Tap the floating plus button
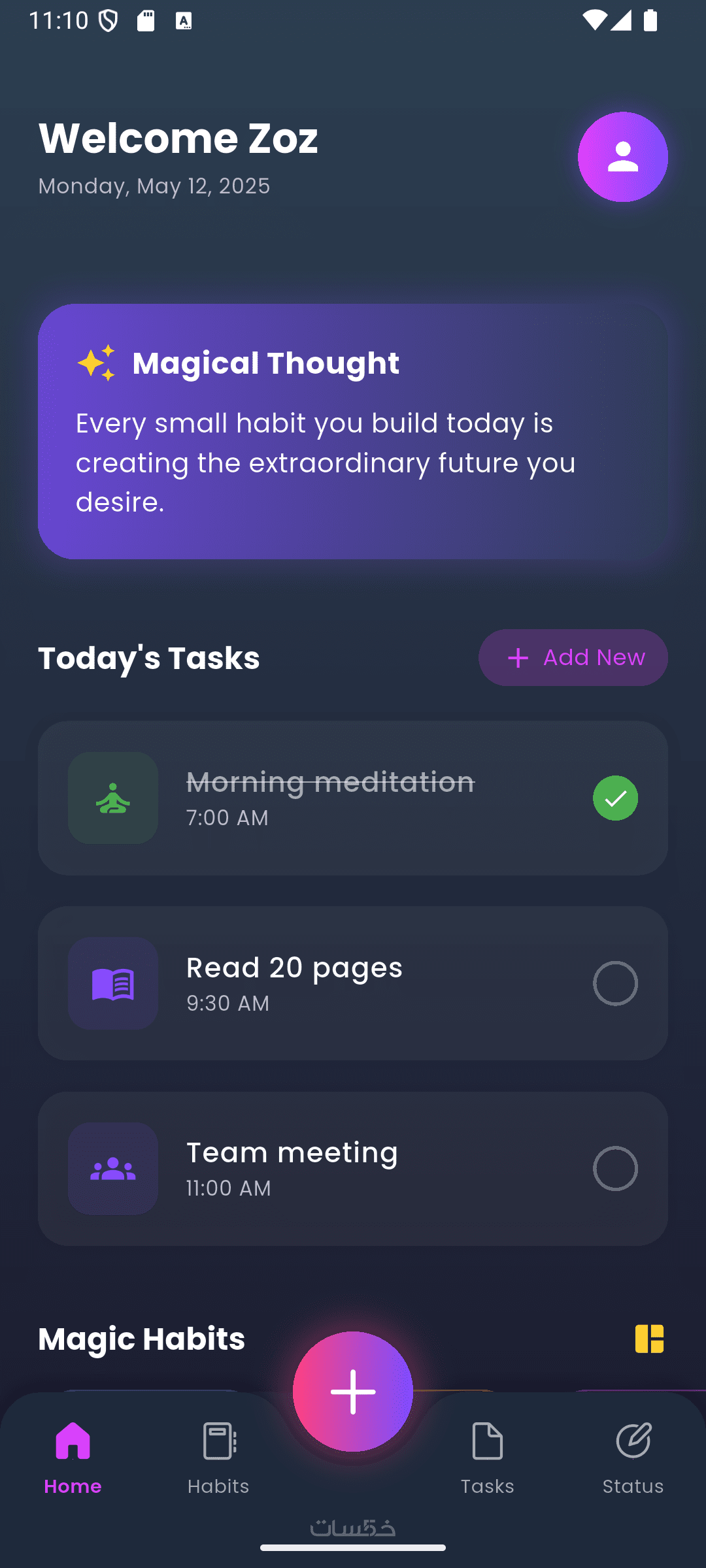 [x=353, y=1392]
